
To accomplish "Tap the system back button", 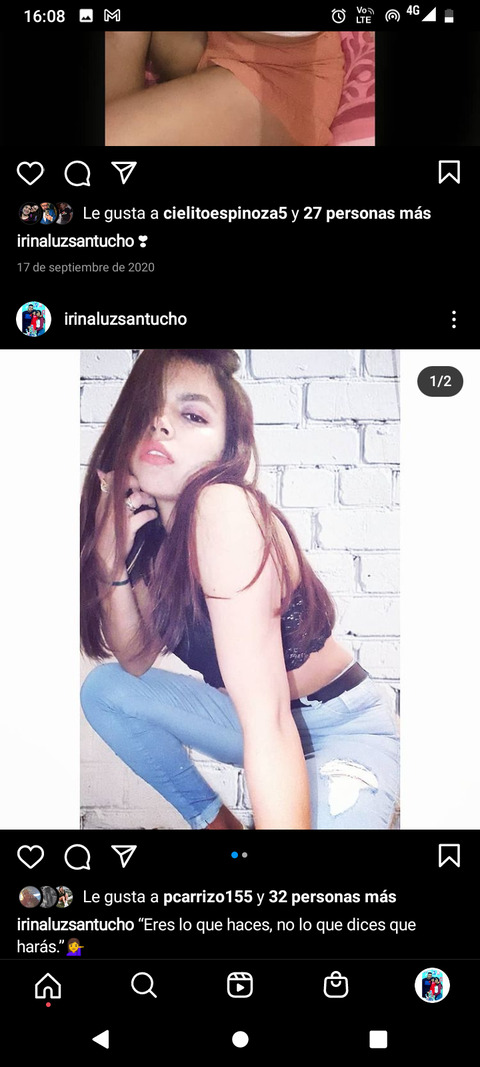I will 101,1039.
